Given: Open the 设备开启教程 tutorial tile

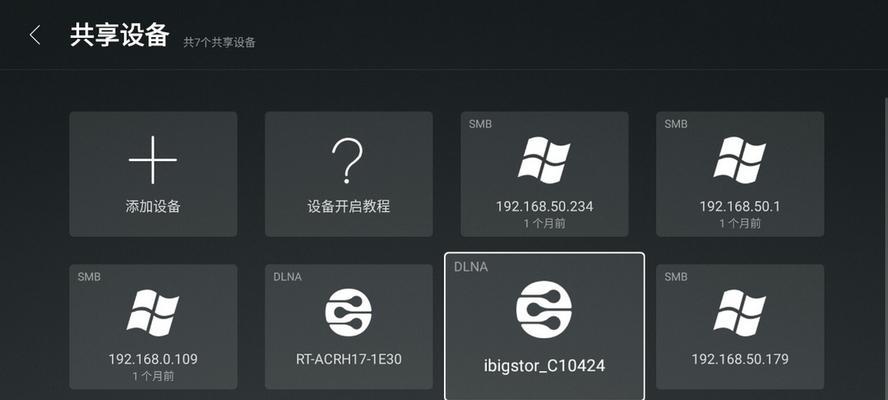Looking at the screenshot, I should tap(348, 173).
